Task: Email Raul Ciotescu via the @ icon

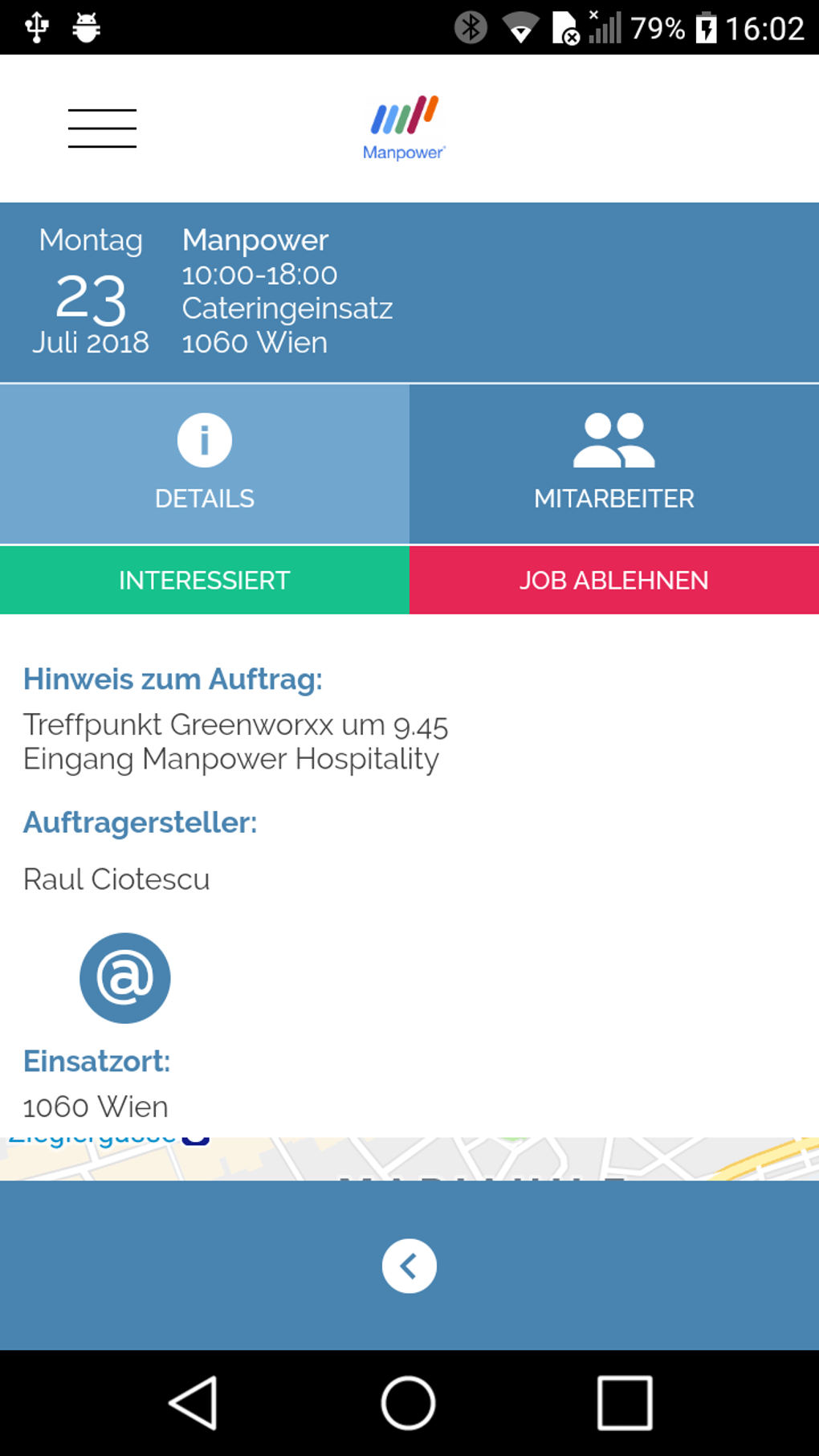Action: 125,977
